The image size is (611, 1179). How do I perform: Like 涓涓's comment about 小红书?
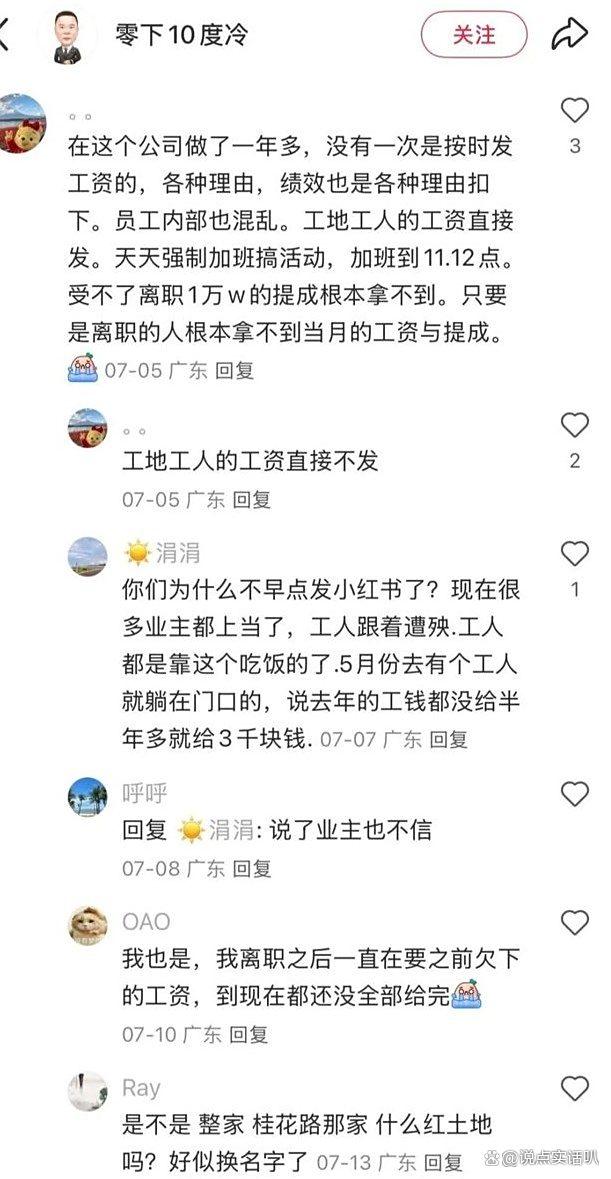[574, 554]
